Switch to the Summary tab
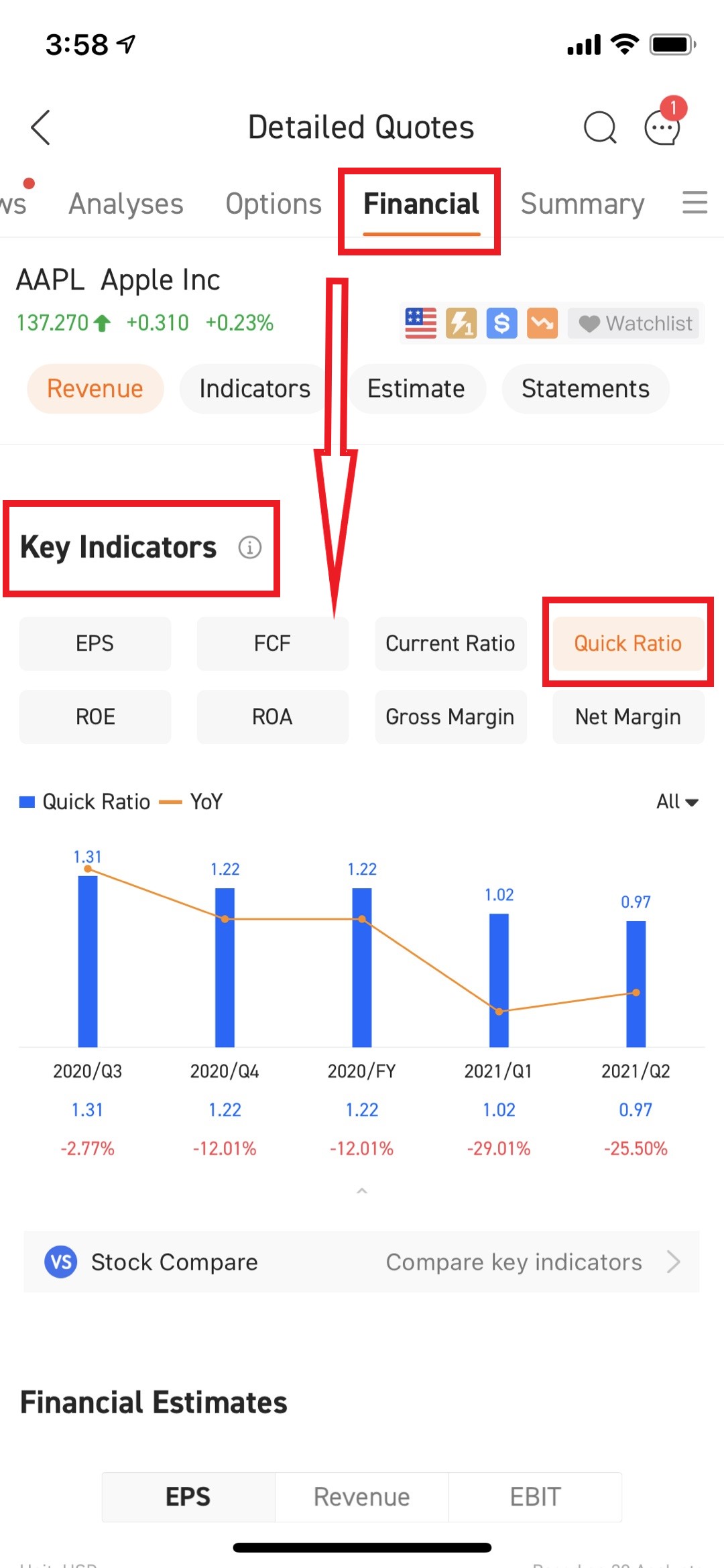724x1568 pixels. [x=583, y=204]
